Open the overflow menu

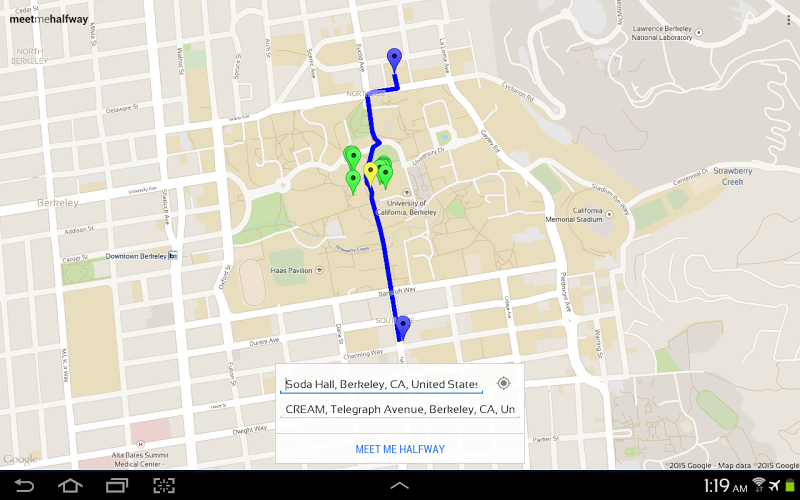(x=787, y=19)
